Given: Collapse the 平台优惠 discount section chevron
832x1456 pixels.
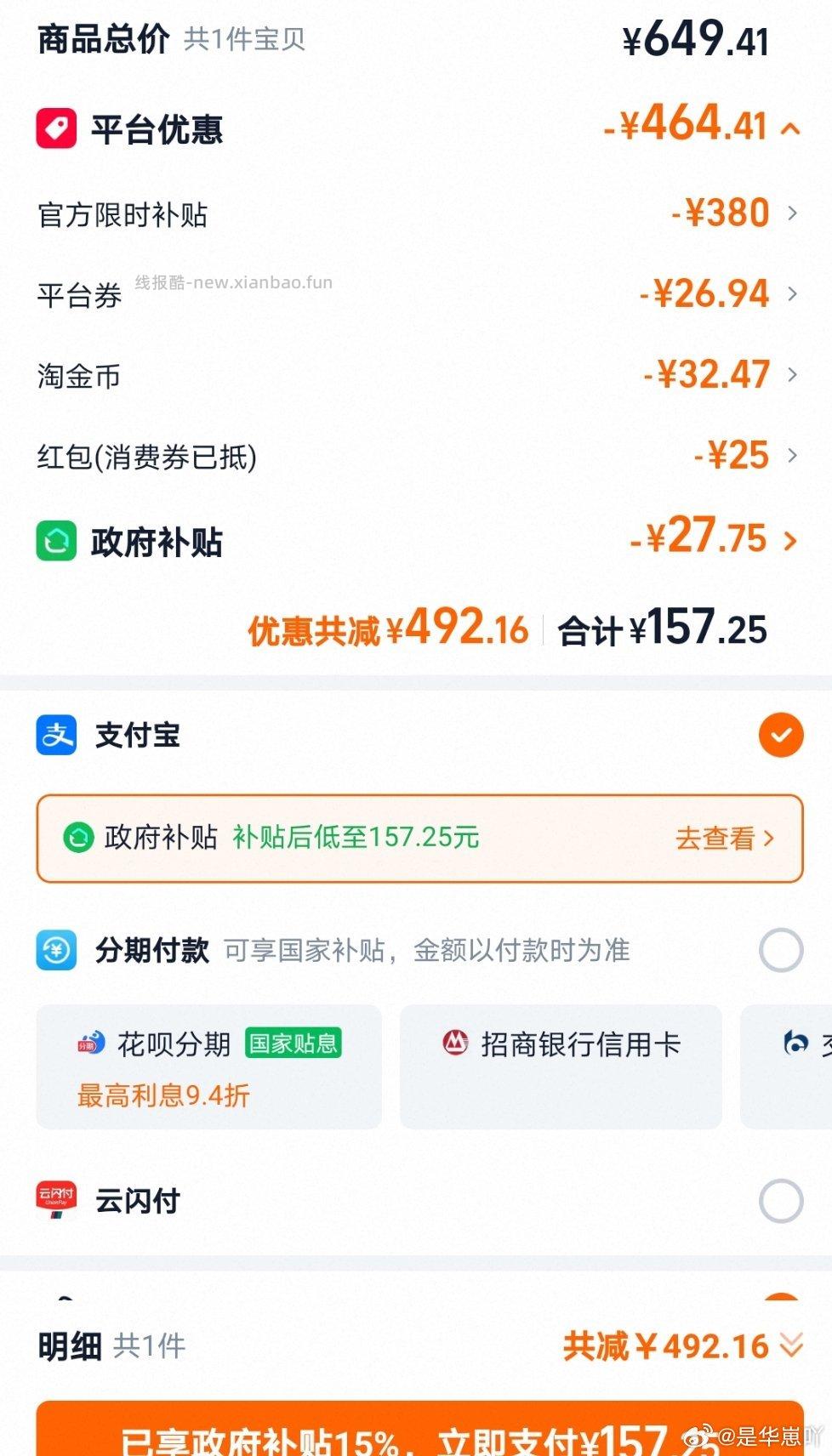Looking at the screenshot, I should (791, 129).
